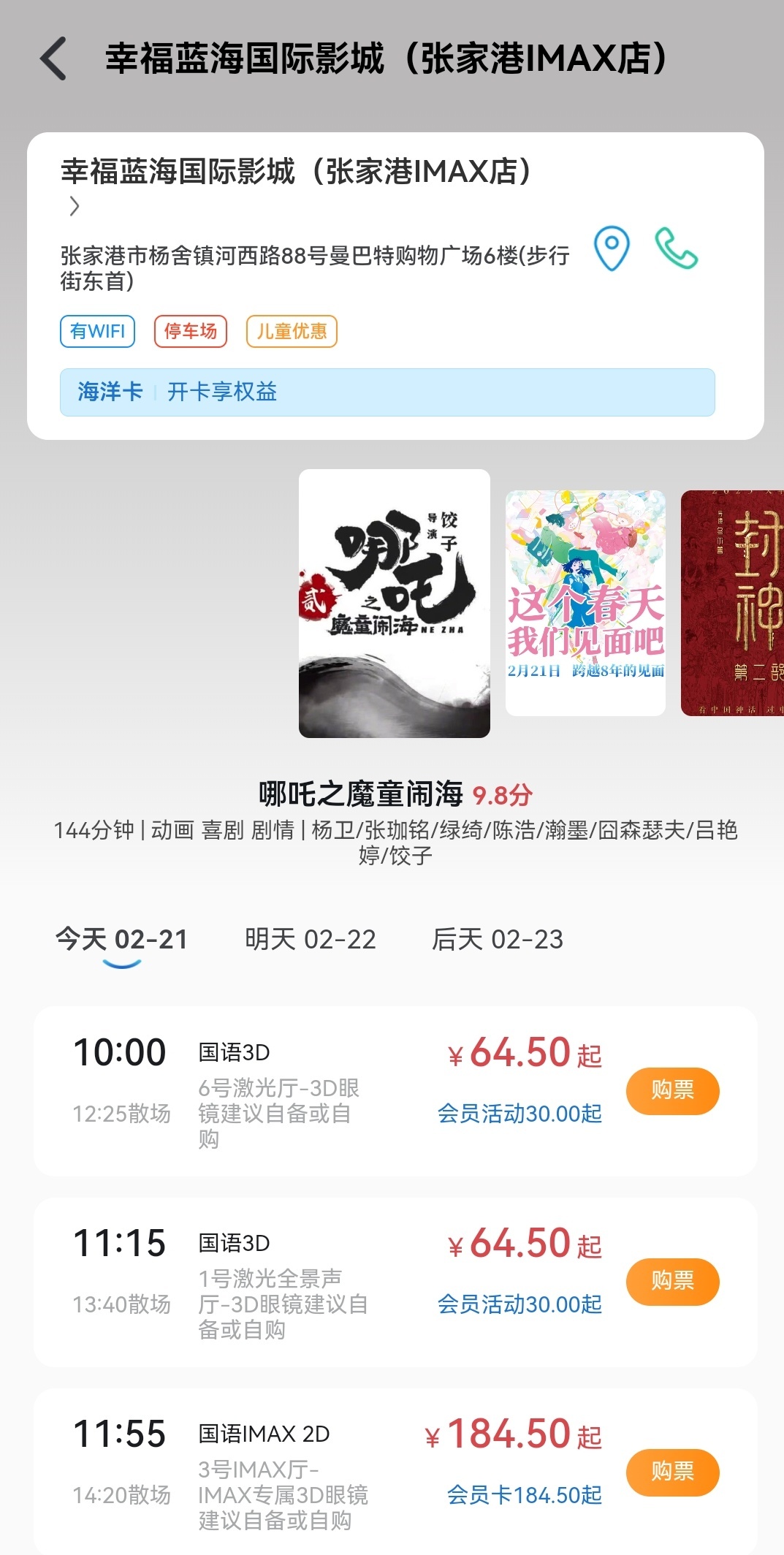Buy ticket for the 10:00 showing

click(672, 1091)
